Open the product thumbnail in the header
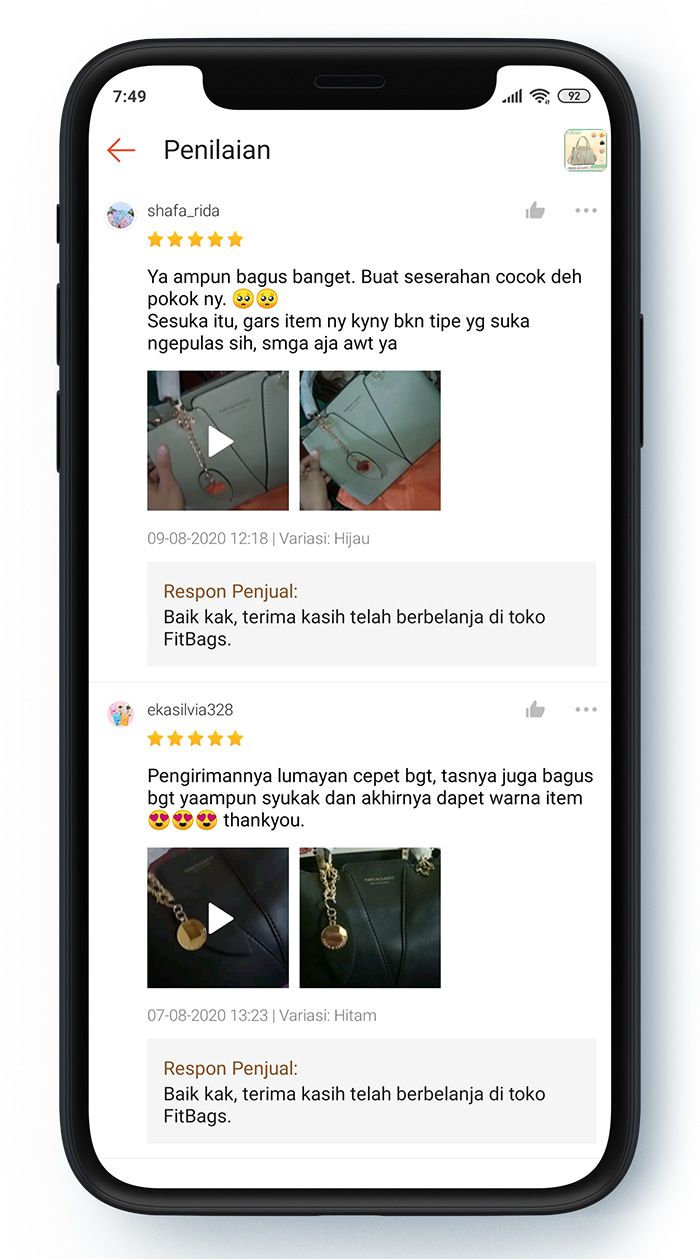 coord(586,150)
